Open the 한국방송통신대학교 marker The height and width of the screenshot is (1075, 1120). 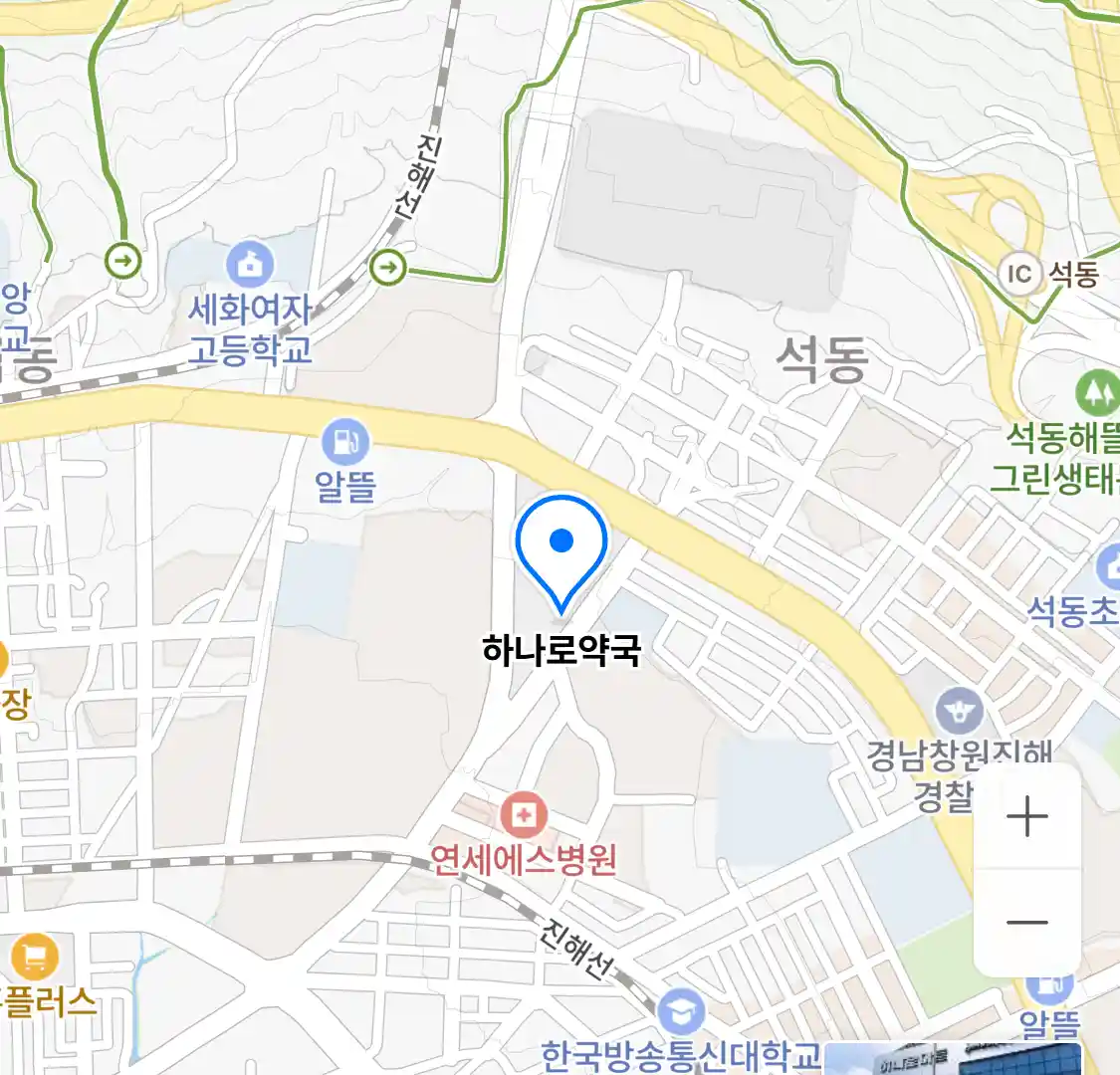pos(681,1013)
